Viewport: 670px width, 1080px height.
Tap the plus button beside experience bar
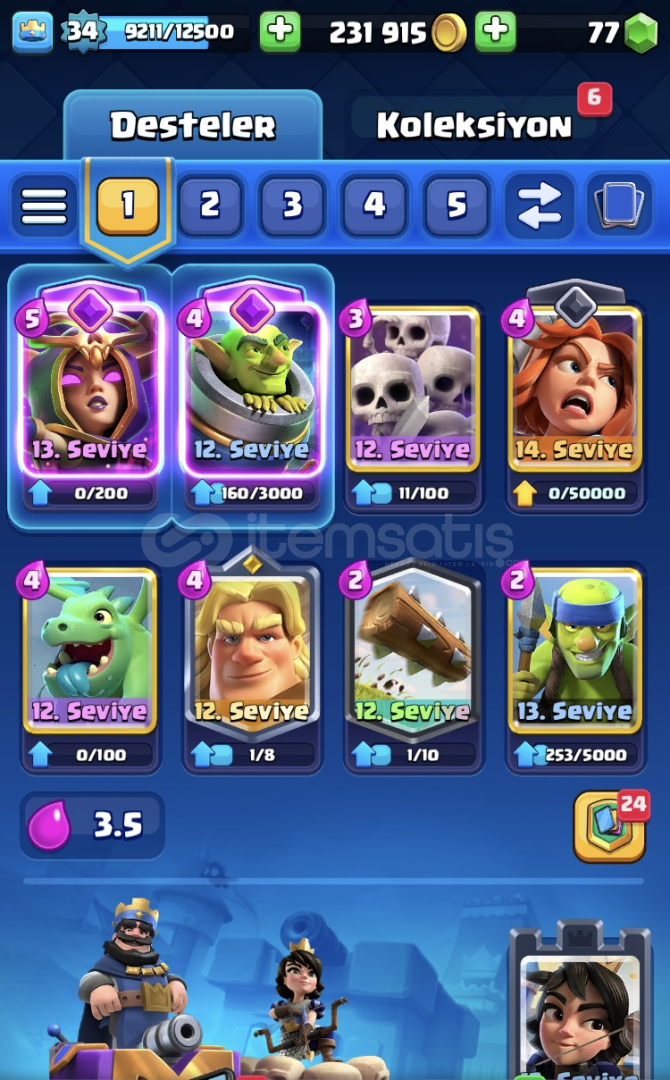280,31
